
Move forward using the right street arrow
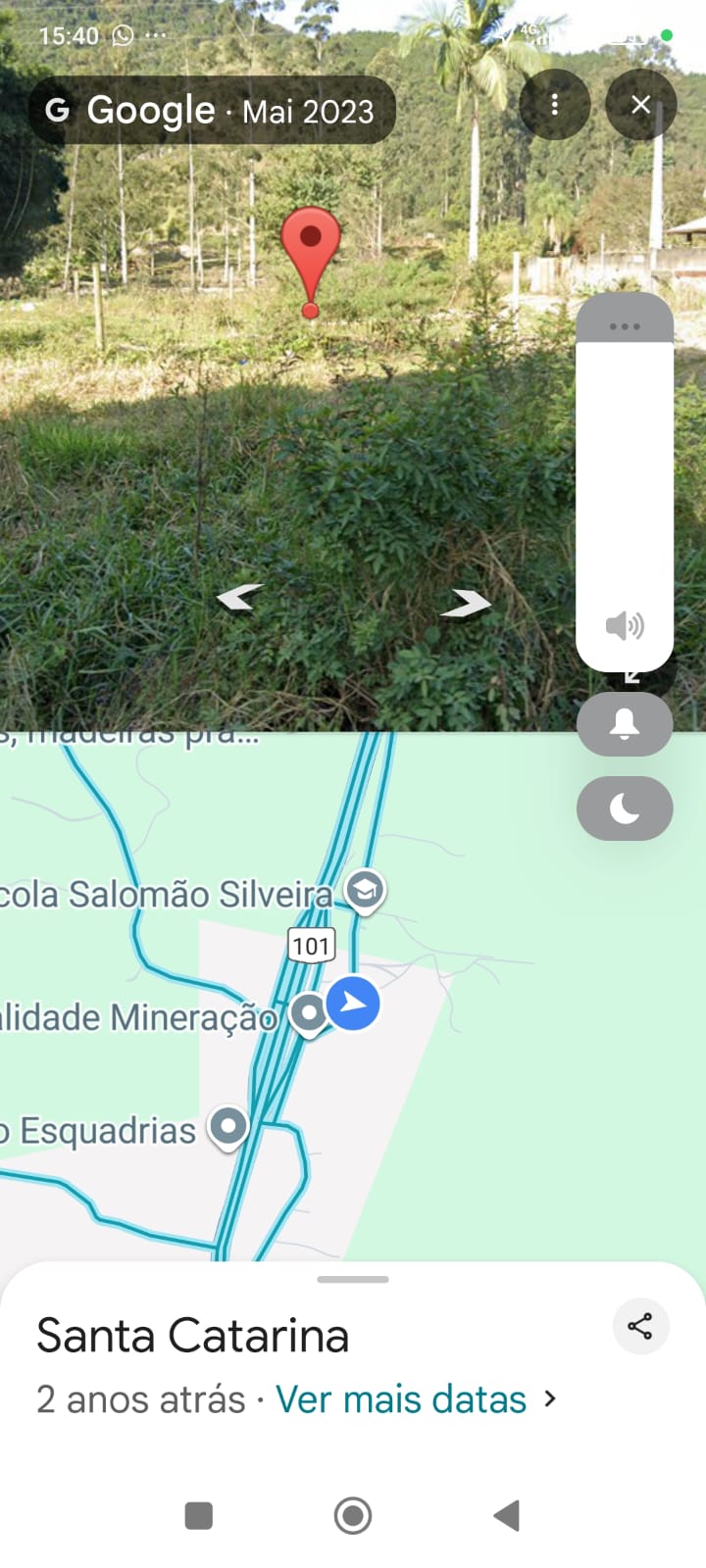(x=467, y=602)
